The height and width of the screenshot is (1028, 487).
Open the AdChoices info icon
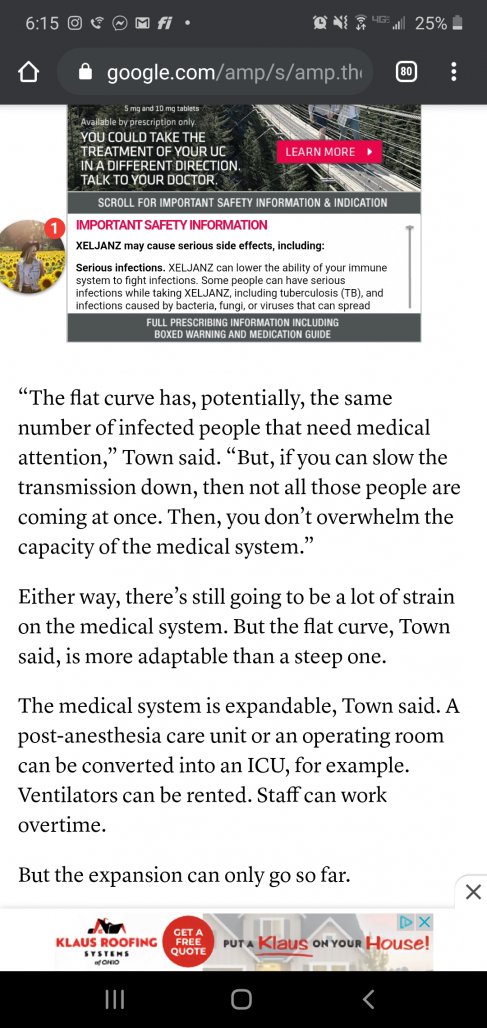click(x=407, y=922)
